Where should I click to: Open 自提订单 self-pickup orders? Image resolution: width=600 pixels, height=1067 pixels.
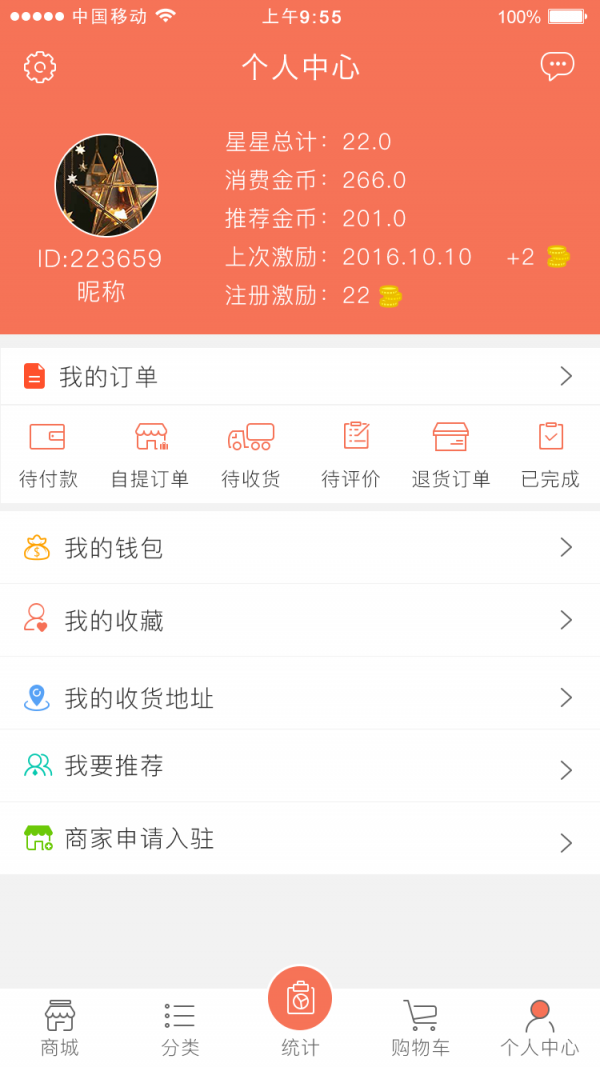(x=150, y=455)
